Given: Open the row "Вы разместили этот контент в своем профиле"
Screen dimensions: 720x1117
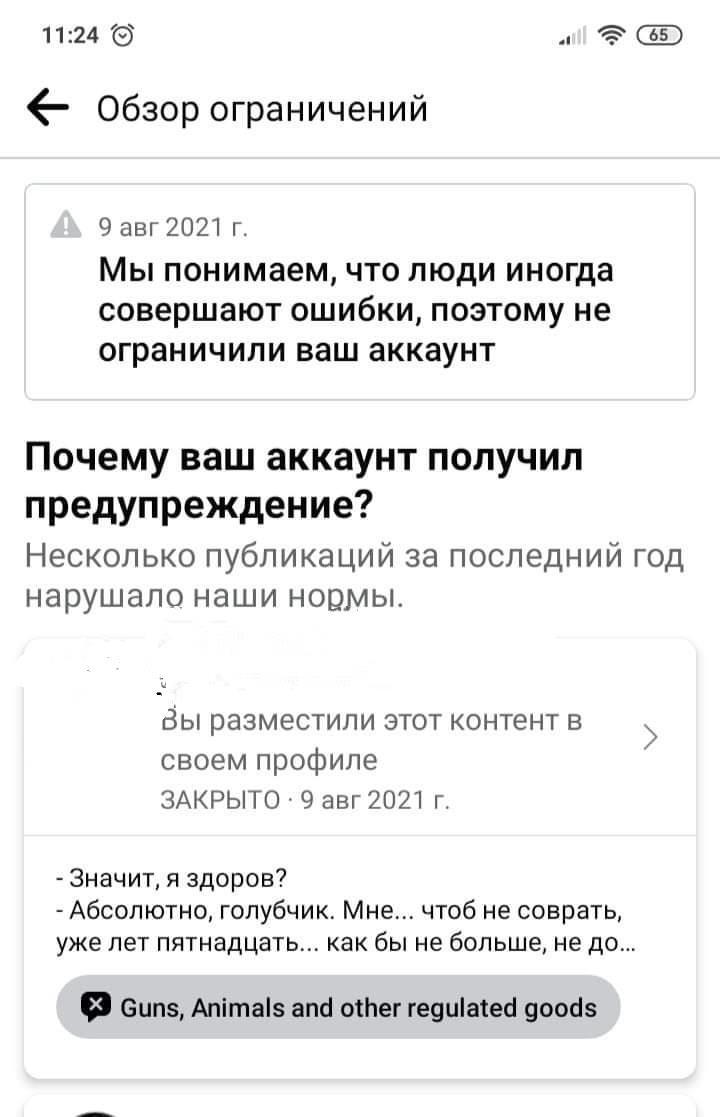Looking at the screenshot, I should coord(400,741).
